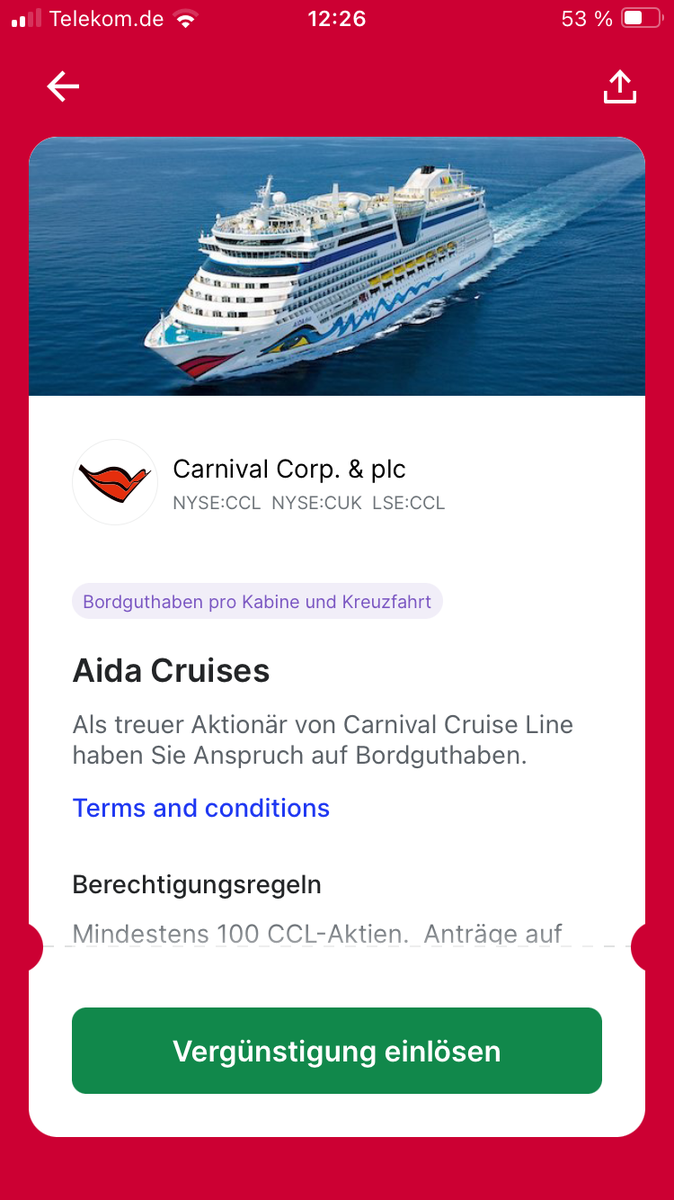
Task: Tap Vergünstigung einlösen button
Action: [337, 1051]
